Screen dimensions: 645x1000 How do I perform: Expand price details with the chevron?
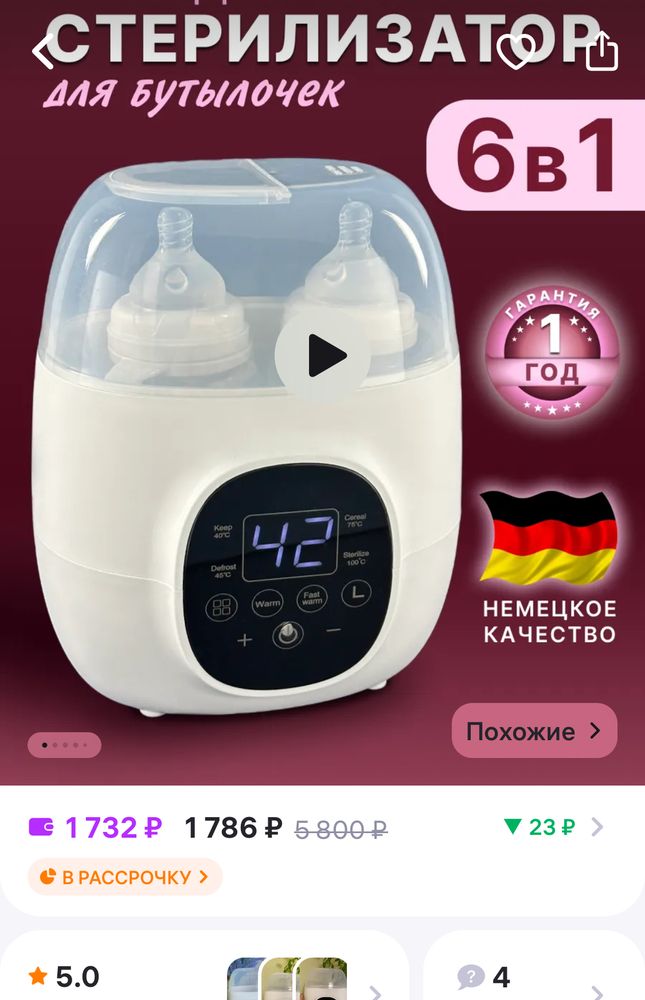click(598, 827)
